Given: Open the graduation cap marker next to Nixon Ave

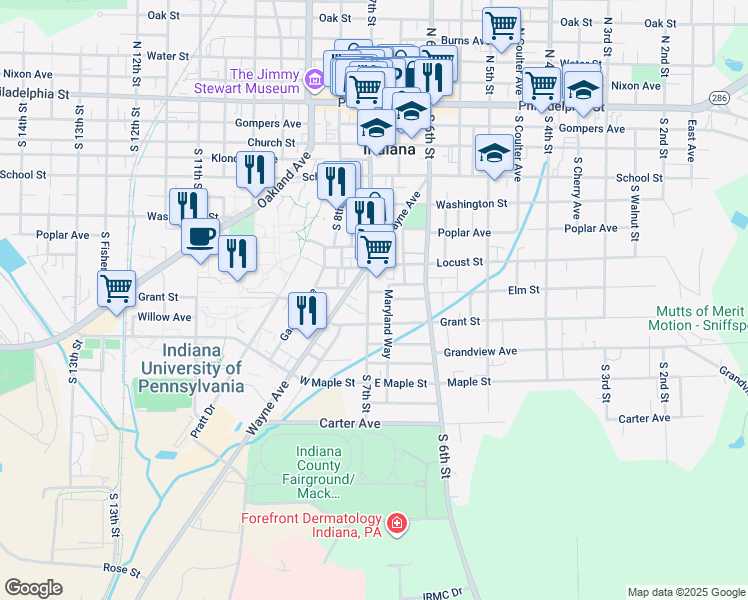Looking at the screenshot, I should pyautogui.click(x=583, y=94).
